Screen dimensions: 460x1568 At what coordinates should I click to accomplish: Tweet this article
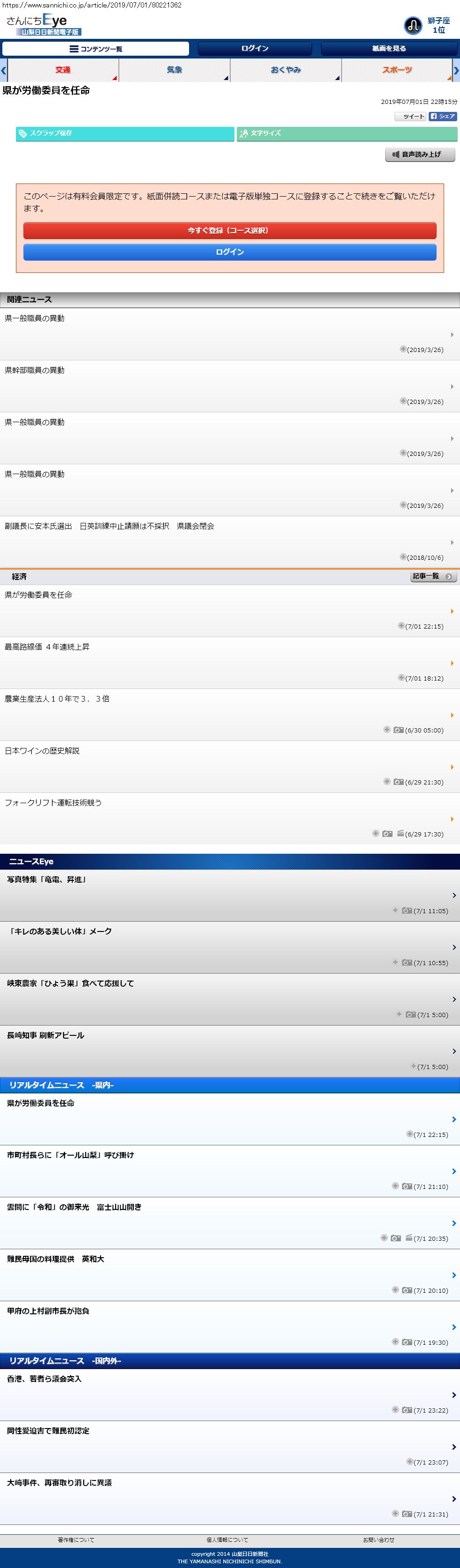coord(411,116)
